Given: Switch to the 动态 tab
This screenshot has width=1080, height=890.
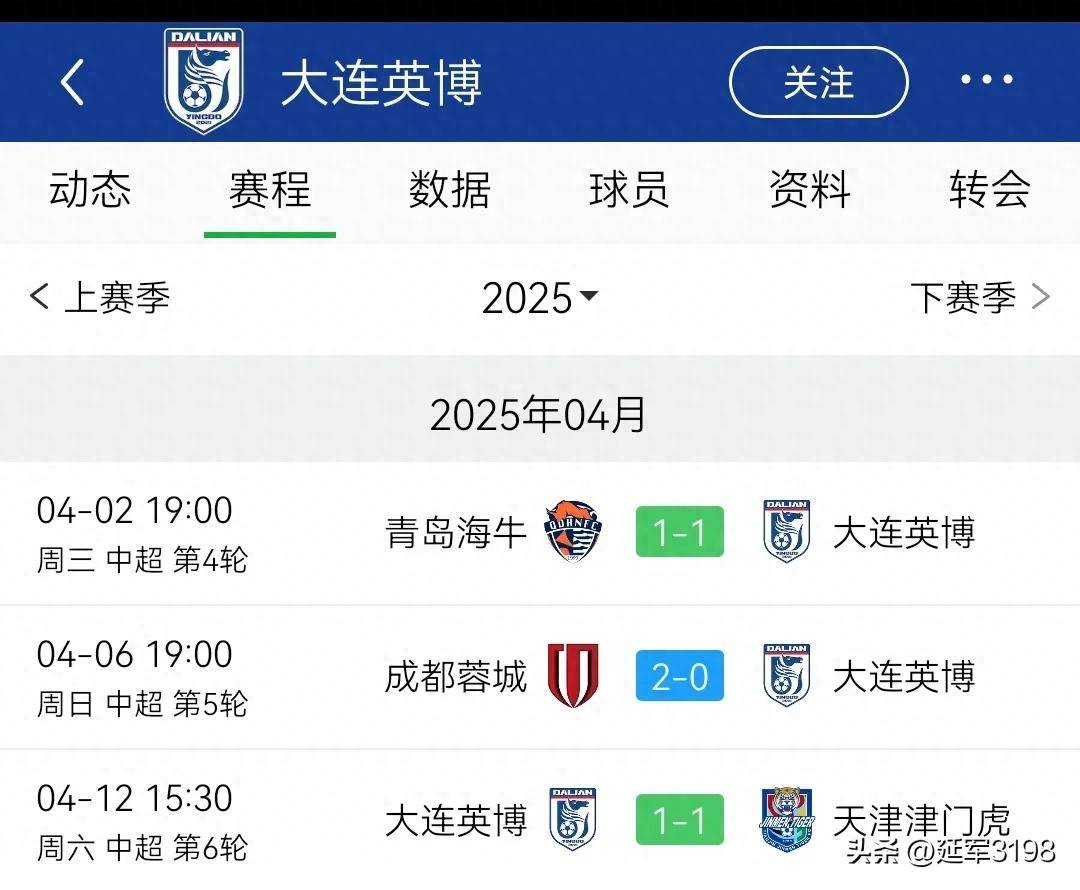Looking at the screenshot, I should (90, 189).
